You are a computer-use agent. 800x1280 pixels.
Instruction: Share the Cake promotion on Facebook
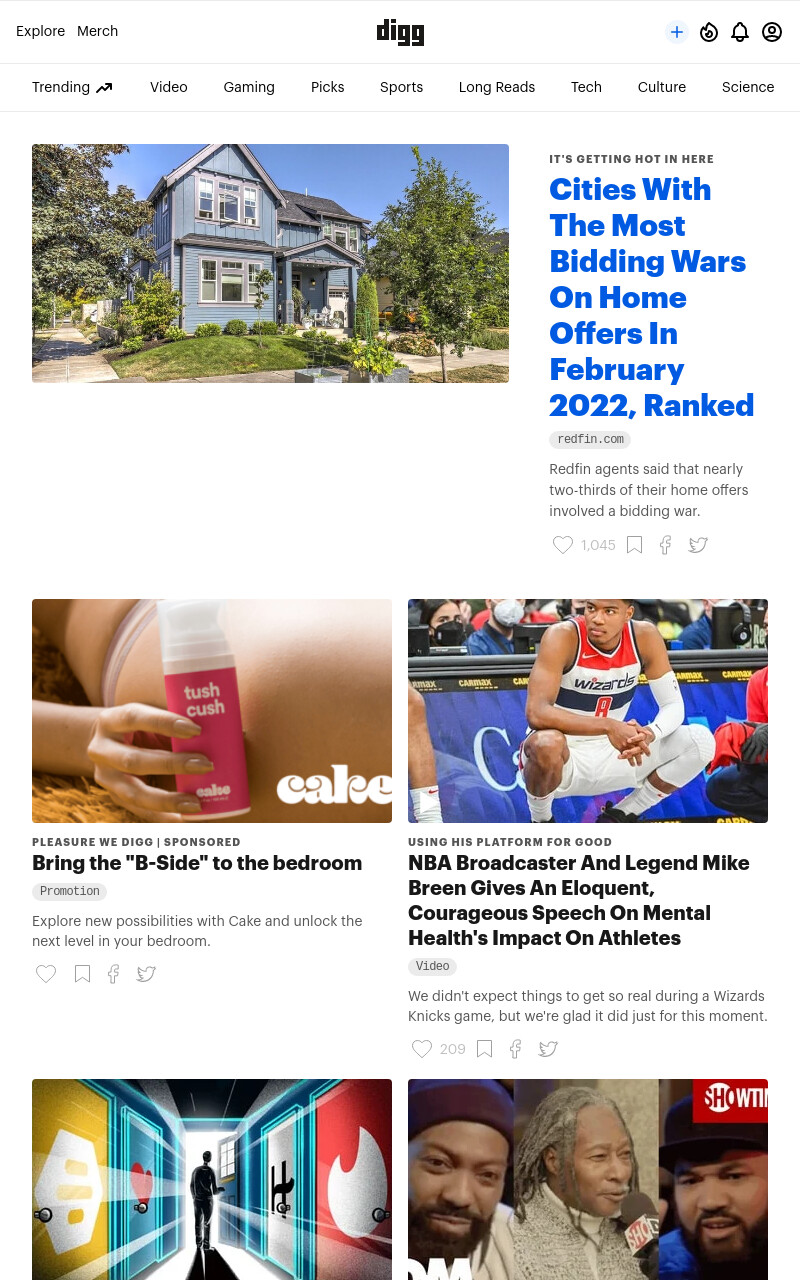(114, 974)
